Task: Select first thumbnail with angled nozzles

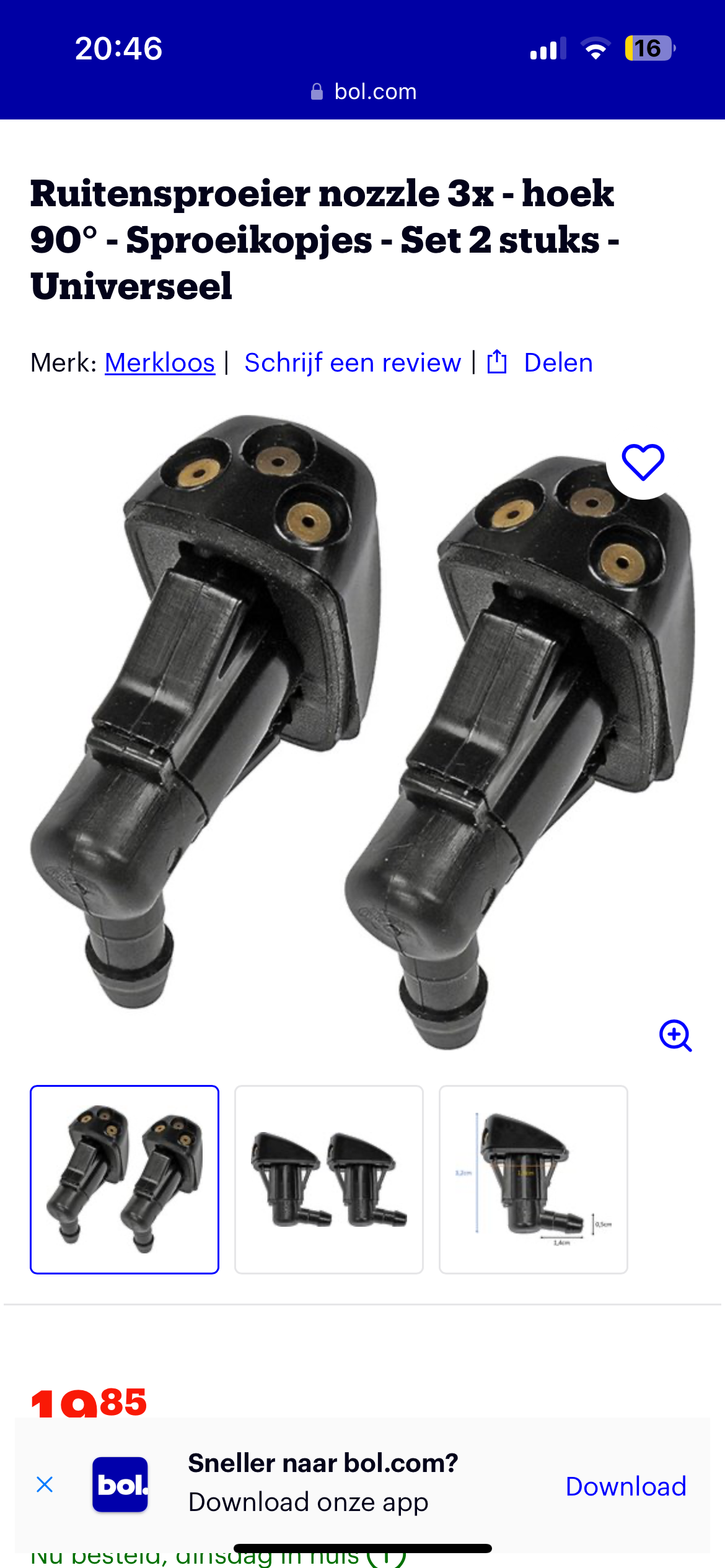Action: pos(125,1179)
